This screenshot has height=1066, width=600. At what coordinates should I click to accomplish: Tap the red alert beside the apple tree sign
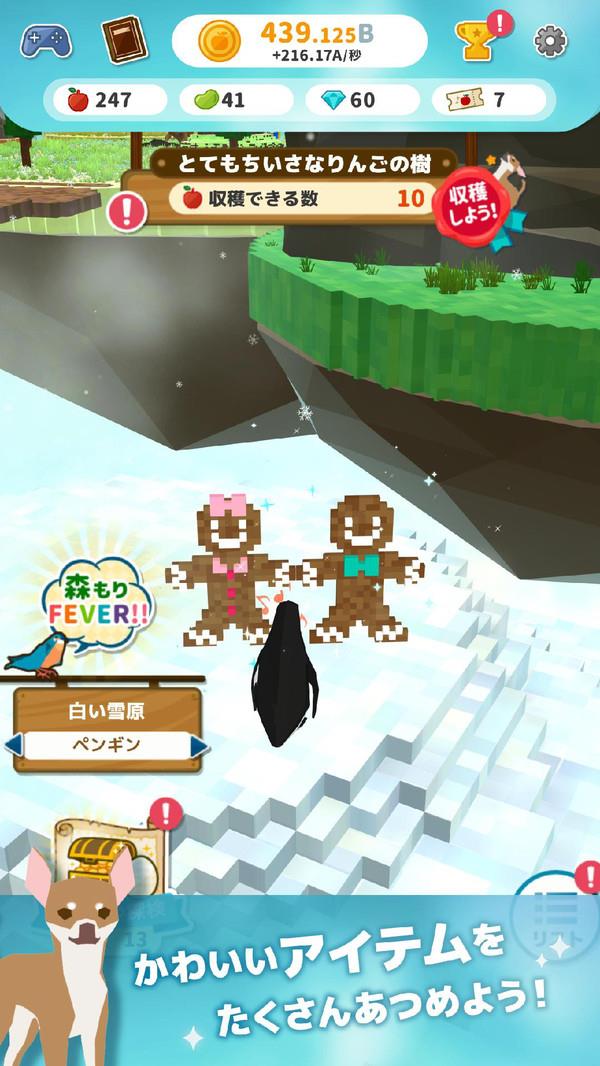tap(128, 210)
